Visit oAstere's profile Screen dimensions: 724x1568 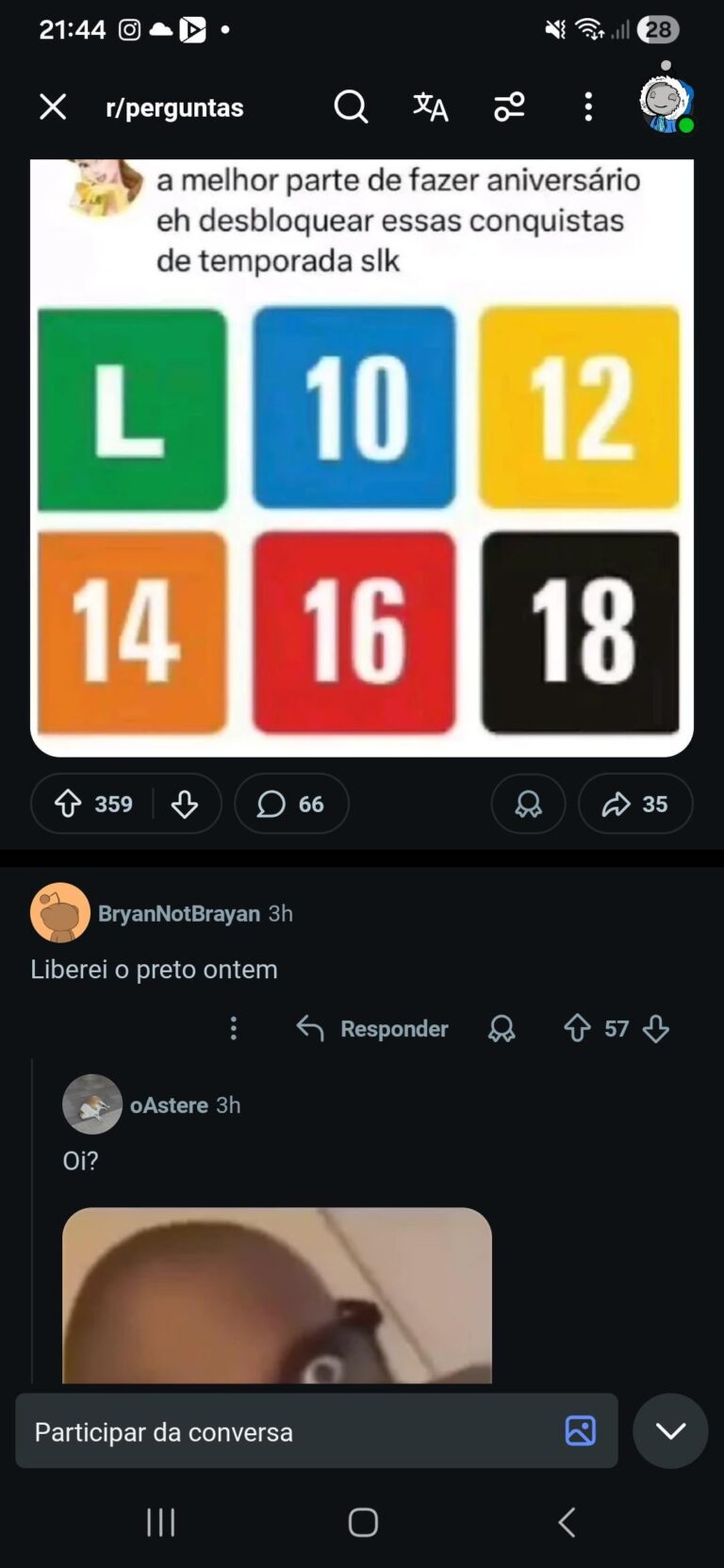click(x=169, y=1104)
